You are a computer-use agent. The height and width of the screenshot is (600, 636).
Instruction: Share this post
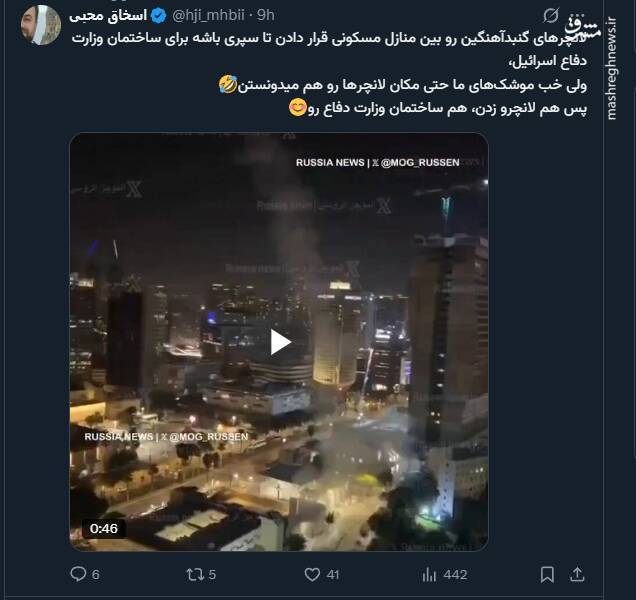[577, 574]
